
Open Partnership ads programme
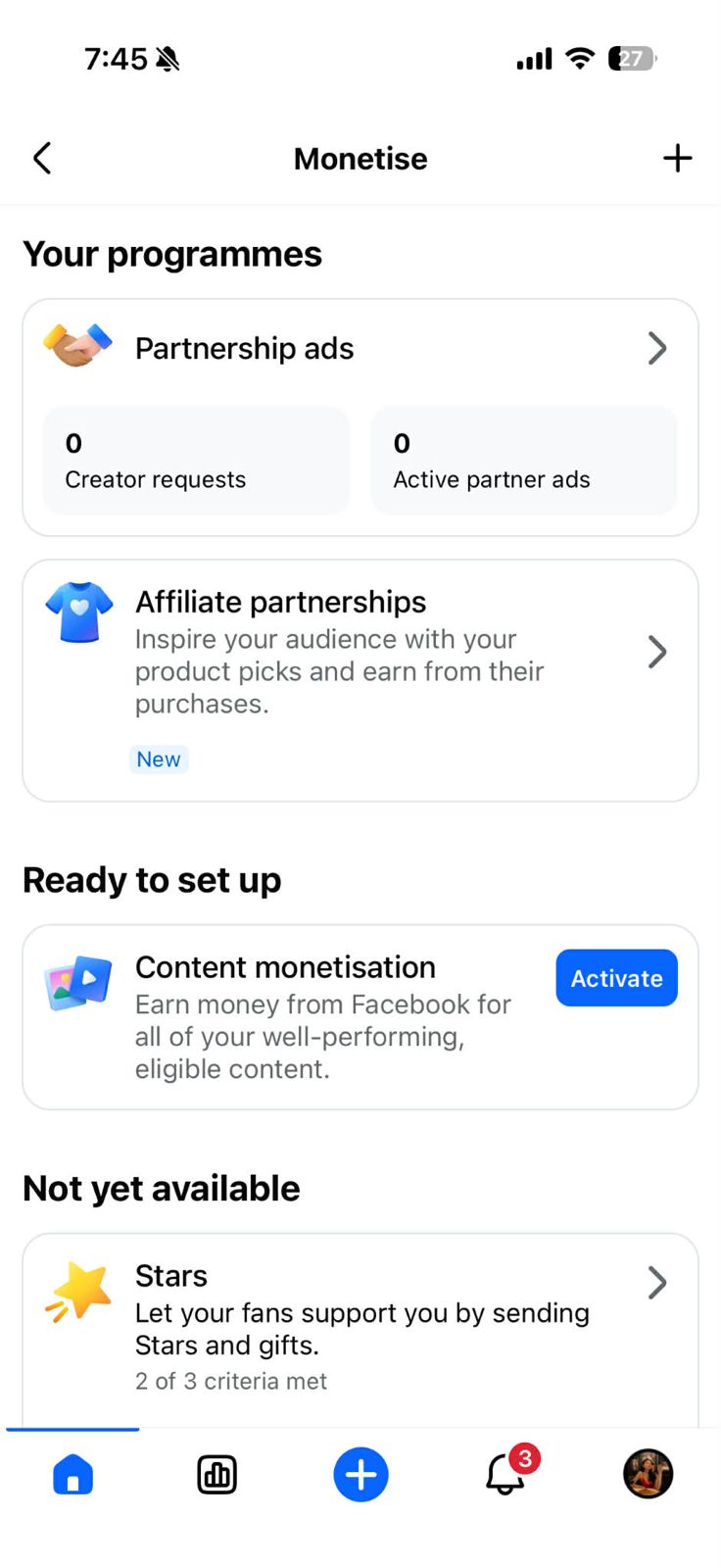[x=359, y=349]
